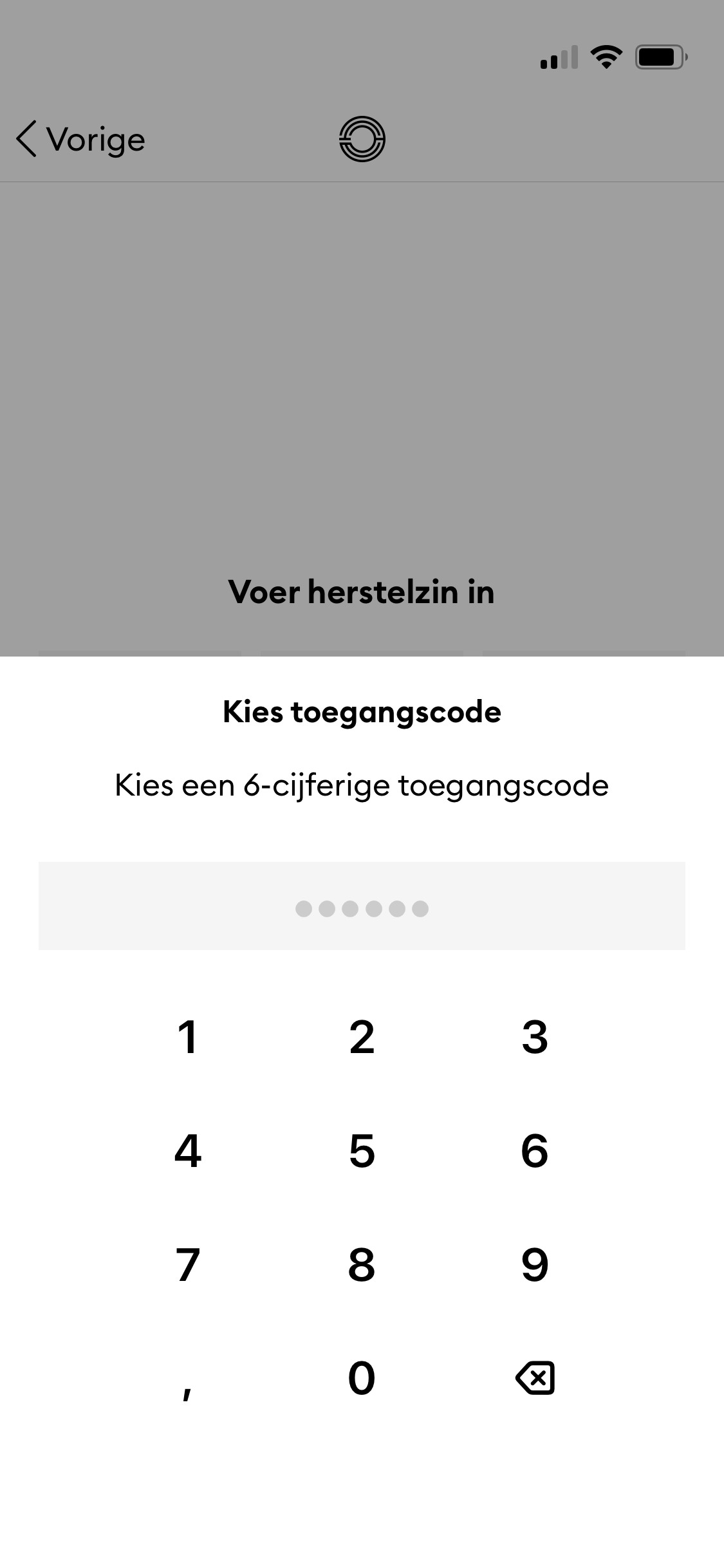Image resolution: width=724 pixels, height=1568 pixels.
Task: Enter digit 3 on the keypad
Action: (535, 1038)
